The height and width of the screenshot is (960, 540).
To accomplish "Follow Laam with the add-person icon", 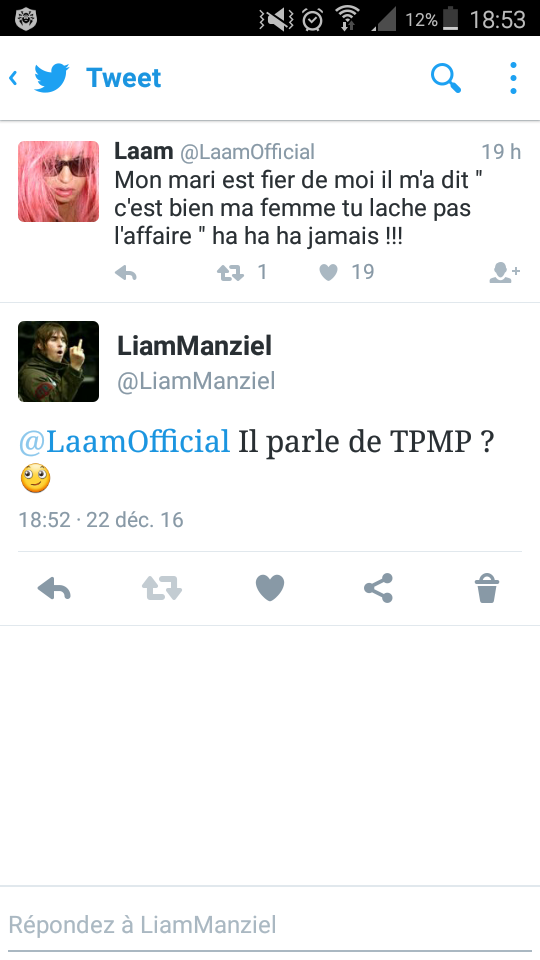I will [504, 272].
